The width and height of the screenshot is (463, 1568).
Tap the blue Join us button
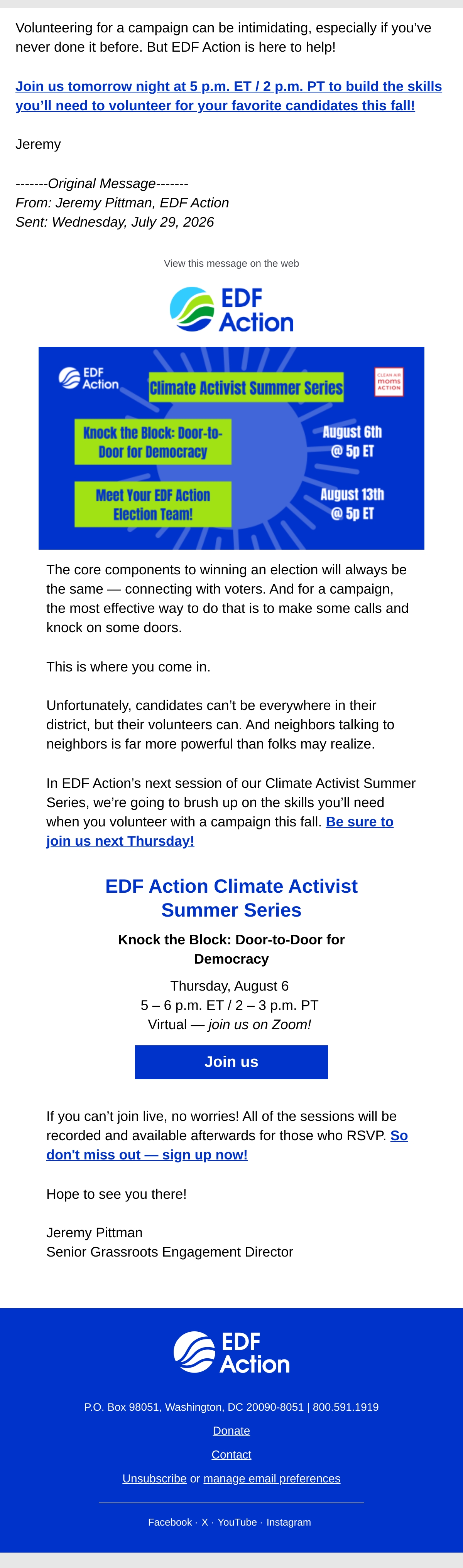click(231, 1062)
